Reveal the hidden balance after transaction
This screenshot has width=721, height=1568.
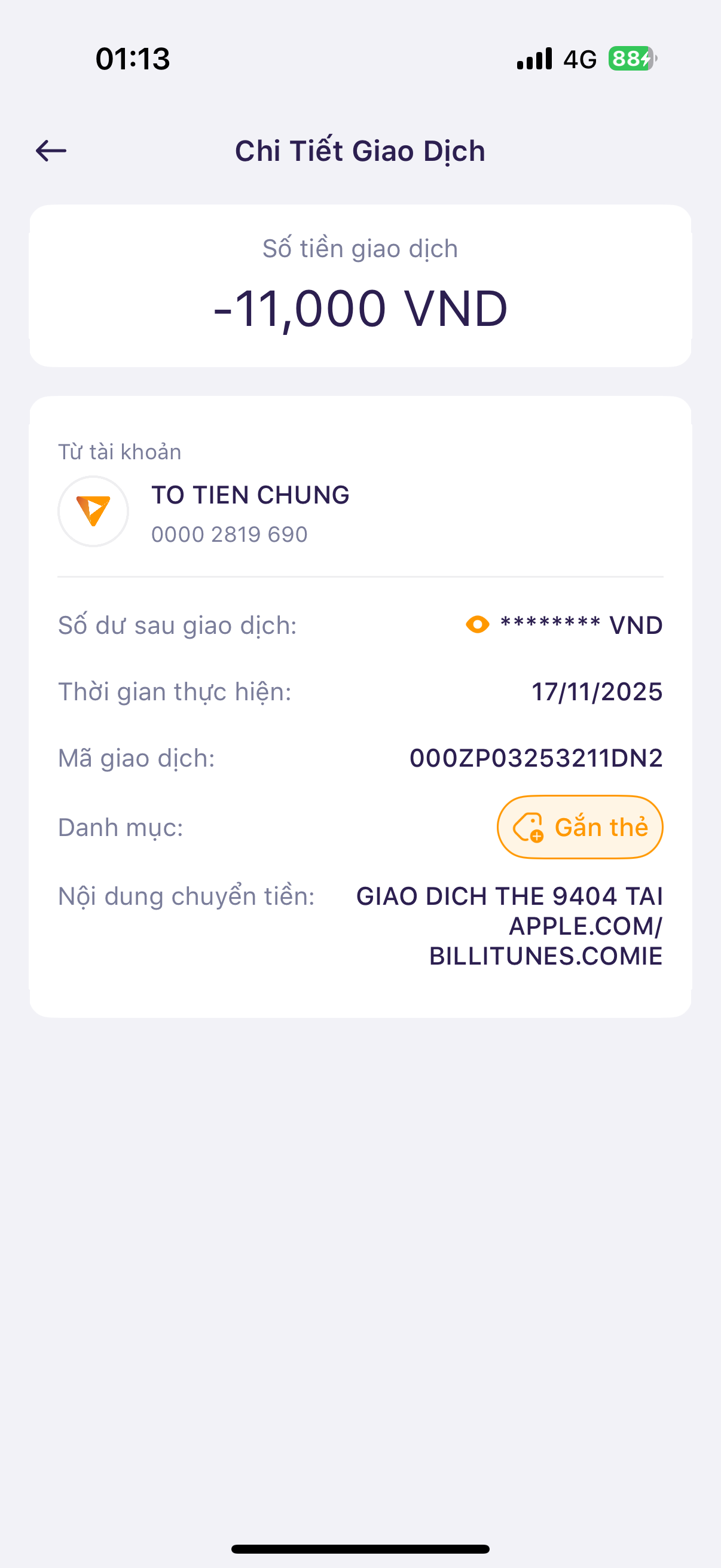(x=477, y=624)
